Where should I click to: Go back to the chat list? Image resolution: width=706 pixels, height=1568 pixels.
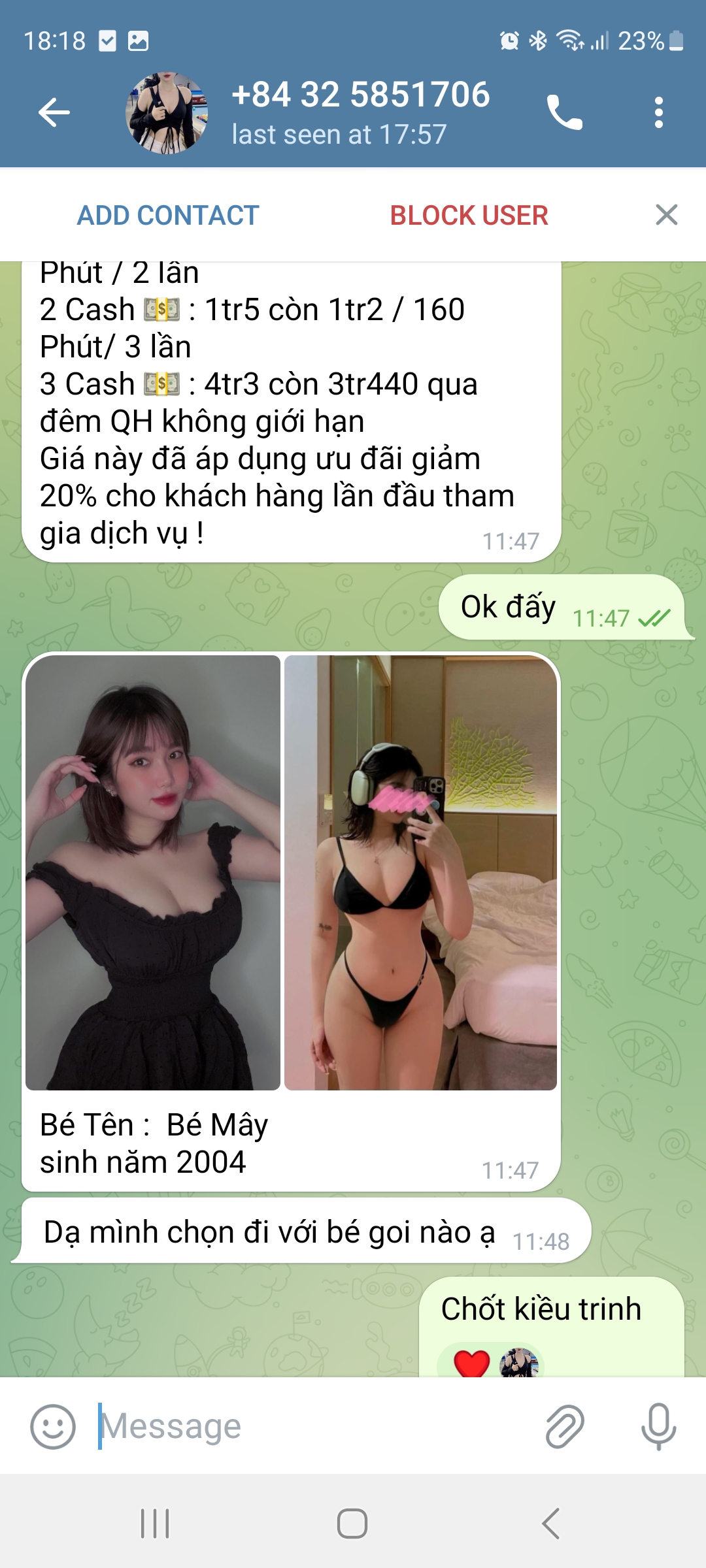click(54, 113)
